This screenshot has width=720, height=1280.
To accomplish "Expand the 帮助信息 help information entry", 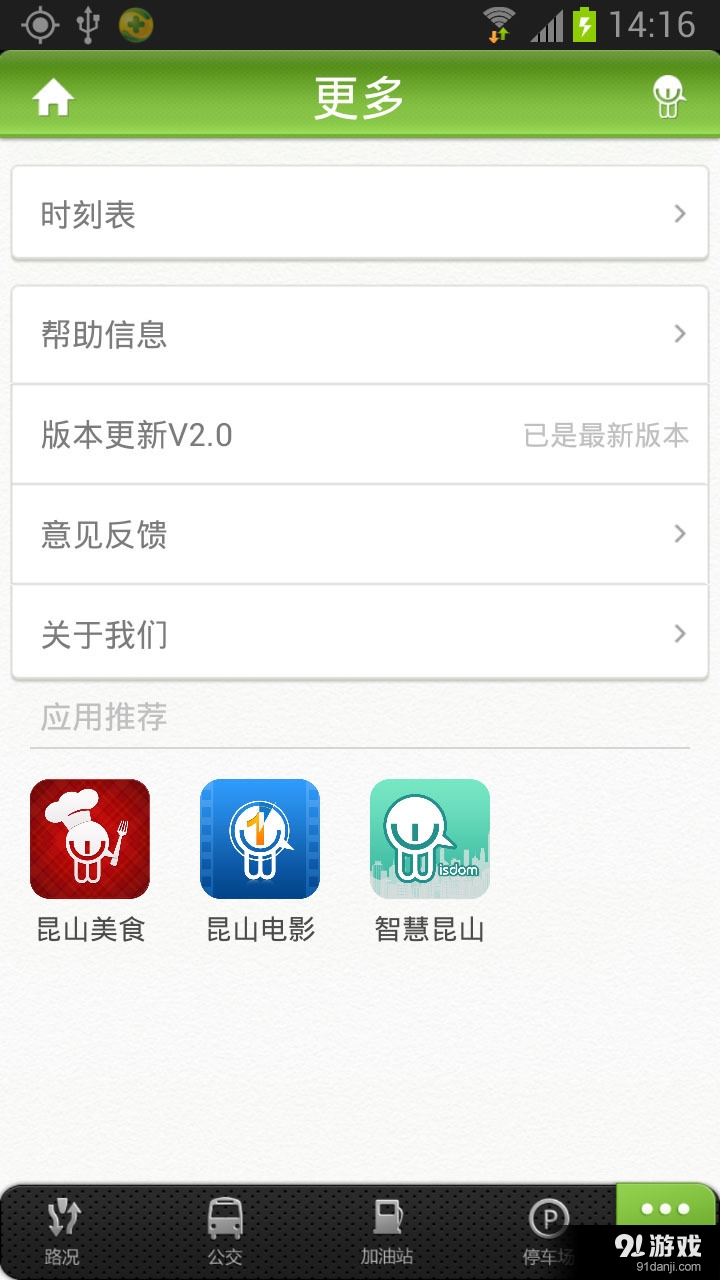I will coord(359,334).
